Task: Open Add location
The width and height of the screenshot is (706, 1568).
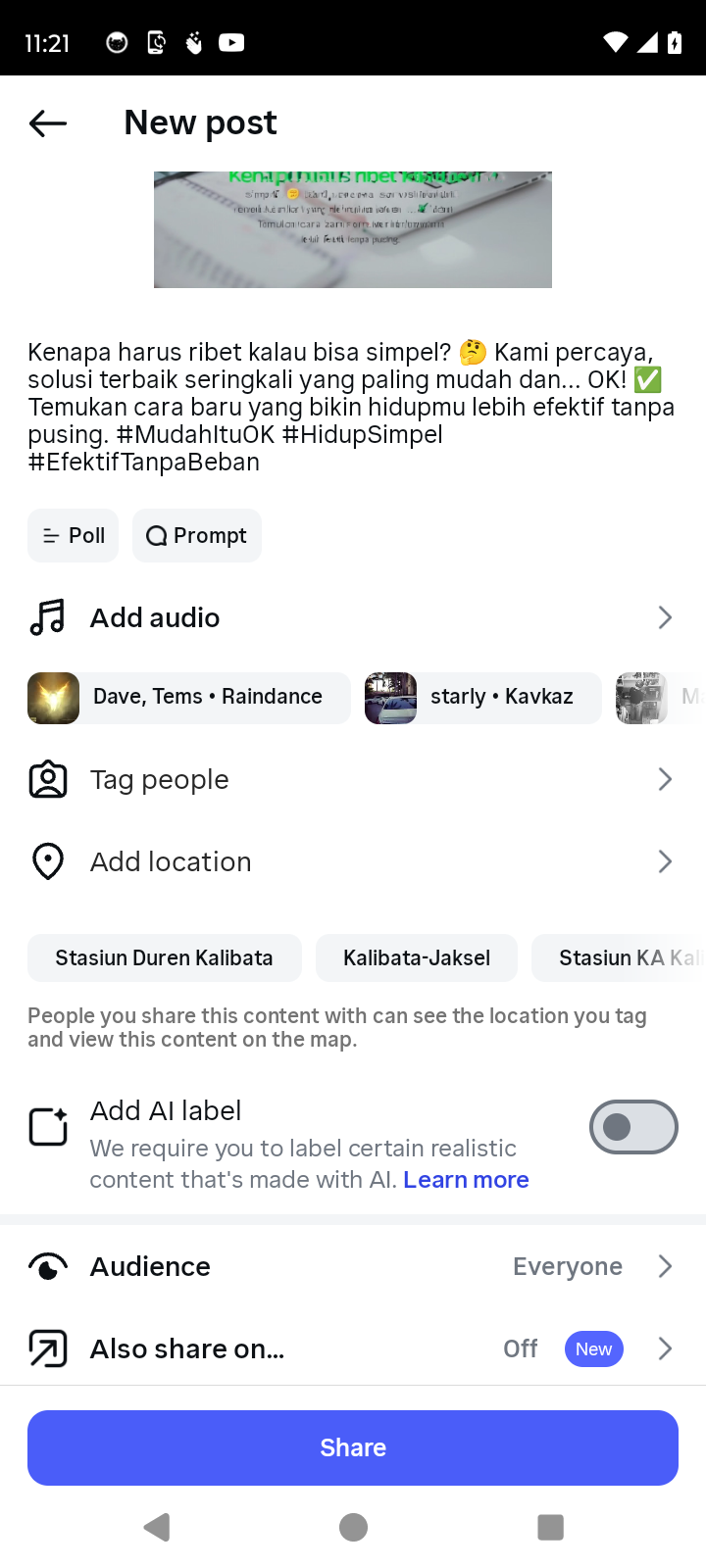Action: [x=353, y=862]
